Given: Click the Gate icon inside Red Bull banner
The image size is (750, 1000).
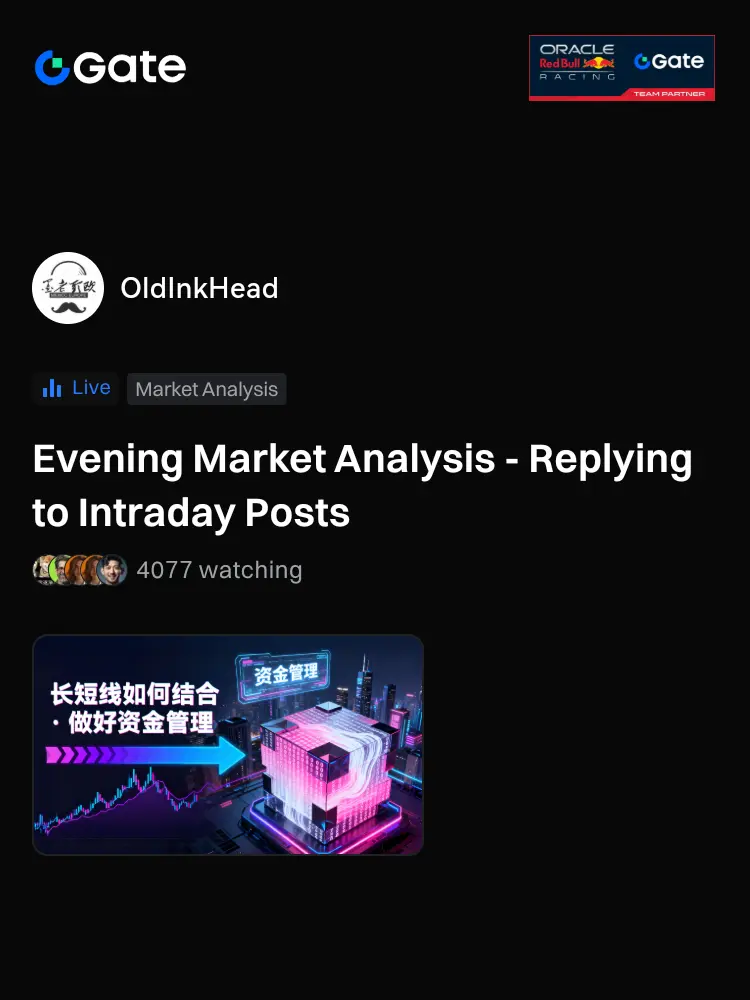Looking at the screenshot, I should point(670,61).
